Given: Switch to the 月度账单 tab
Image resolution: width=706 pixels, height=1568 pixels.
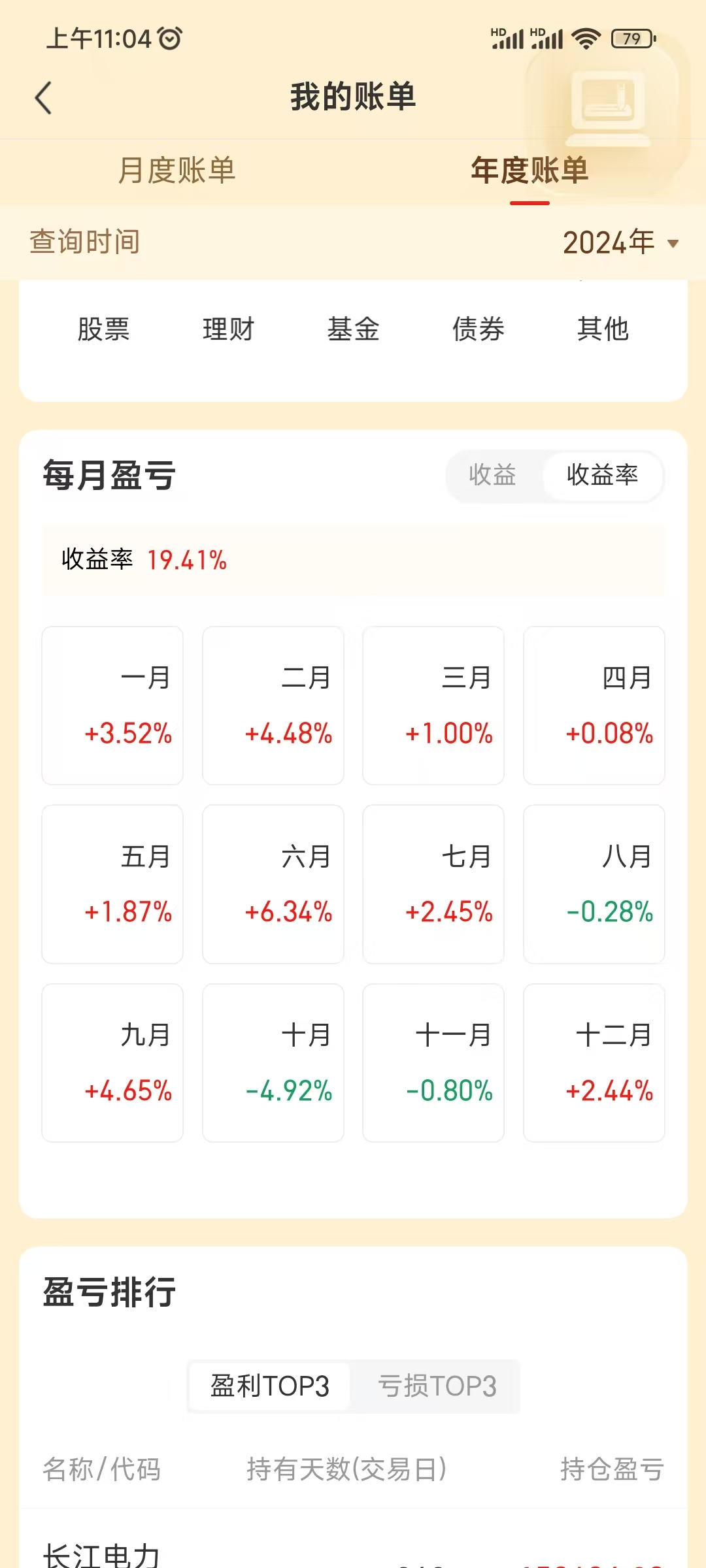Looking at the screenshot, I should [176, 171].
